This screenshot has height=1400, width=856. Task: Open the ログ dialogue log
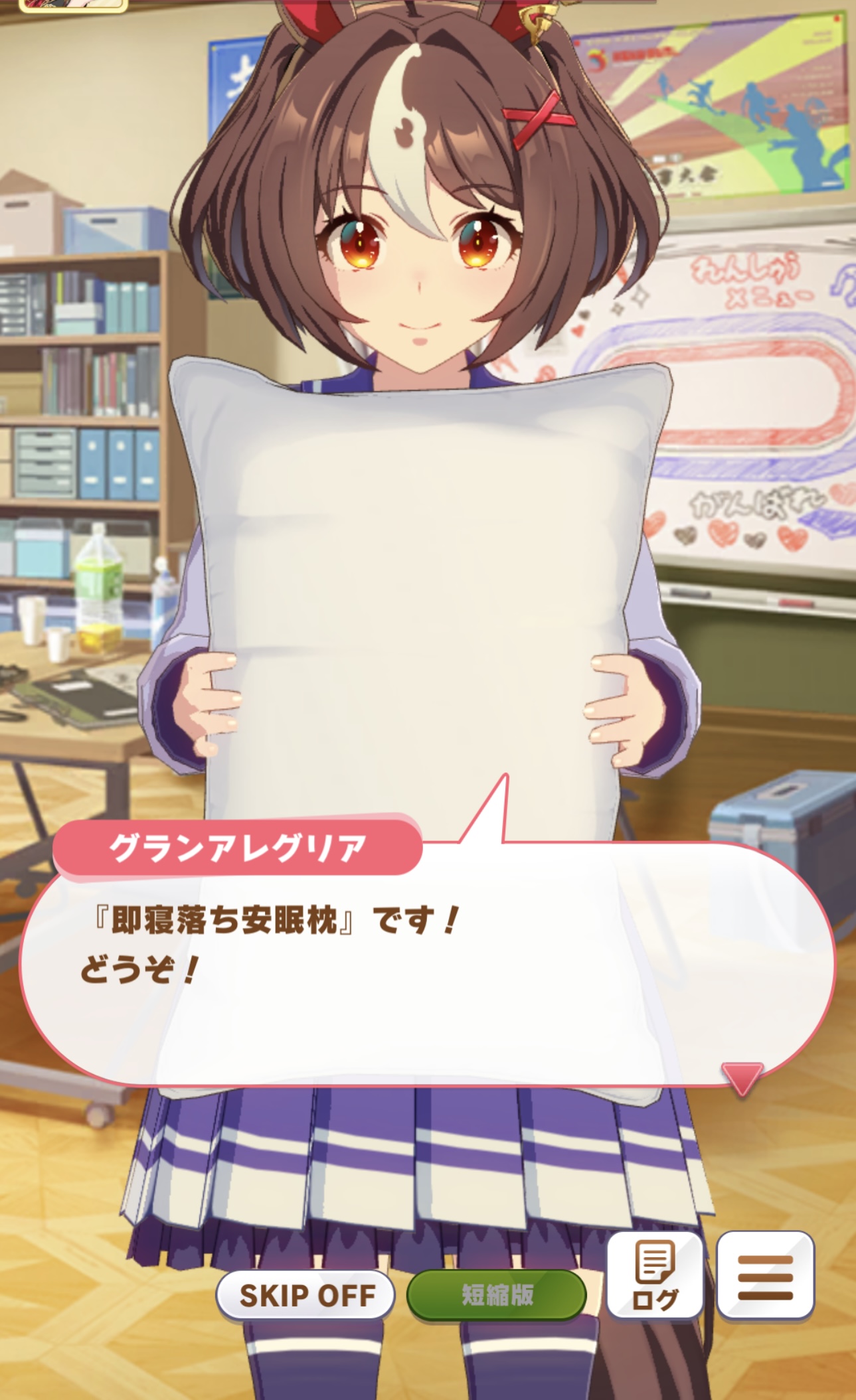click(655, 1275)
